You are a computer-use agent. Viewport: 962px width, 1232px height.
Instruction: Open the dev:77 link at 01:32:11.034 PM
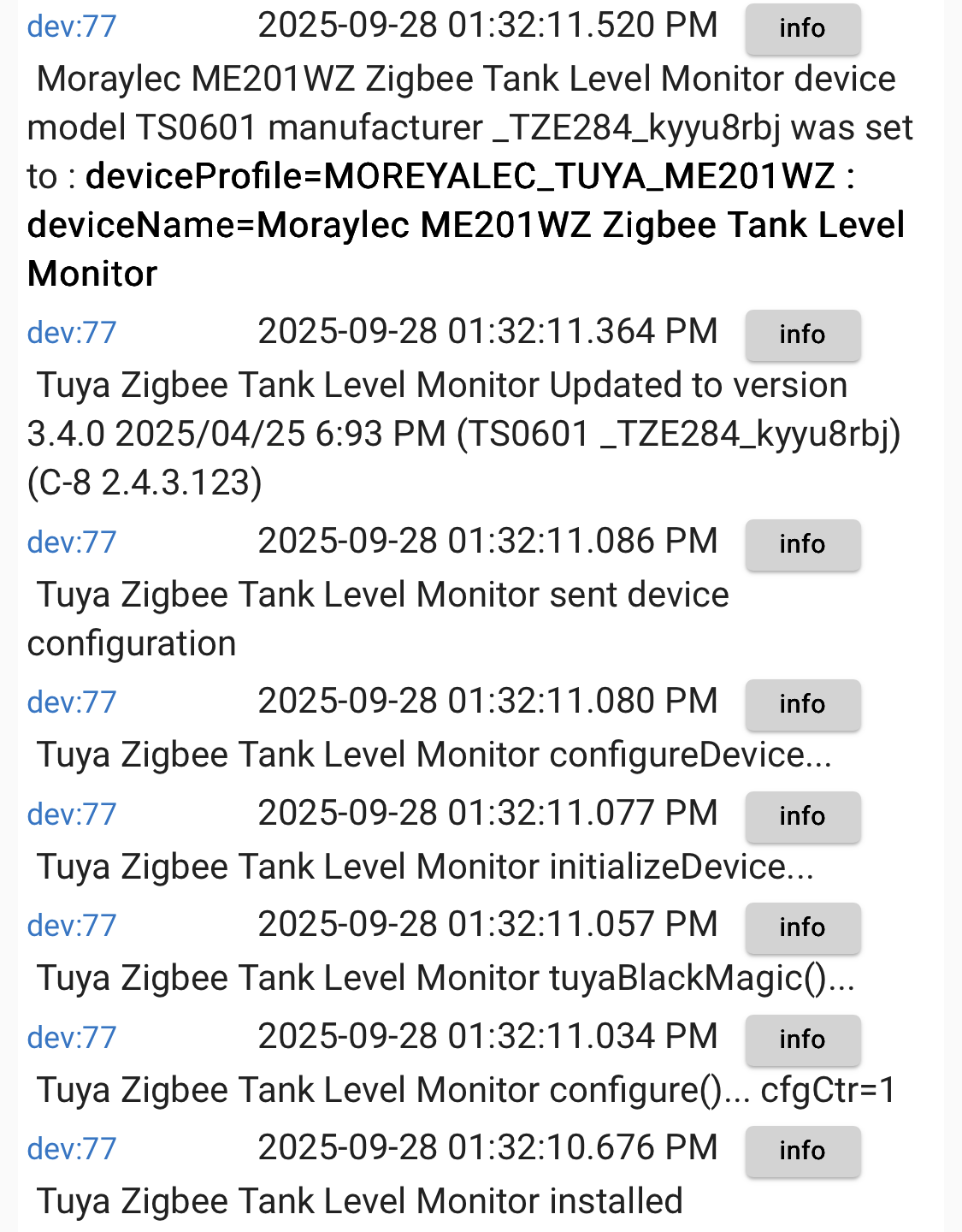tap(72, 1038)
